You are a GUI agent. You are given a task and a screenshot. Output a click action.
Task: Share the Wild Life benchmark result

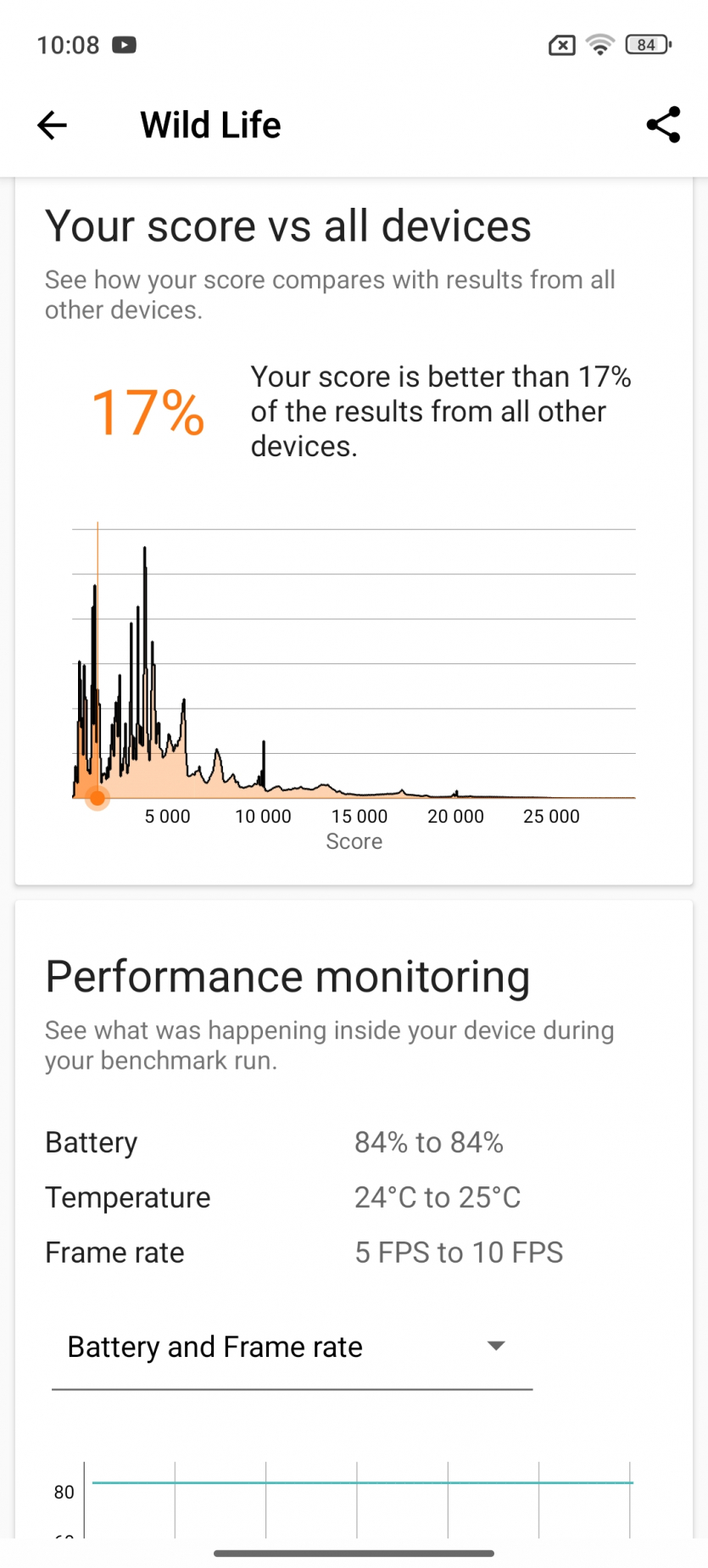click(x=663, y=126)
